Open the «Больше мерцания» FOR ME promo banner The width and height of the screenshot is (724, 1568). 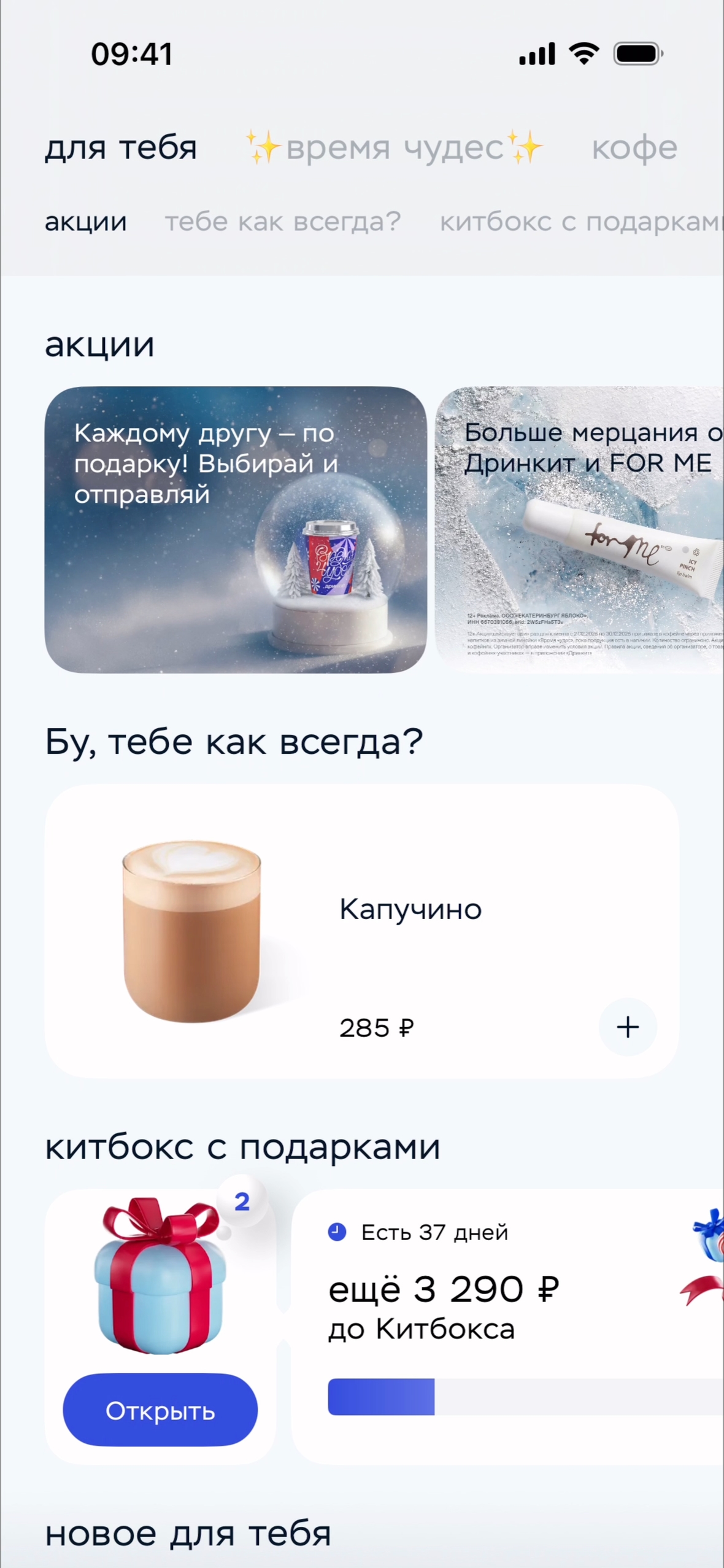[x=579, y=529]
